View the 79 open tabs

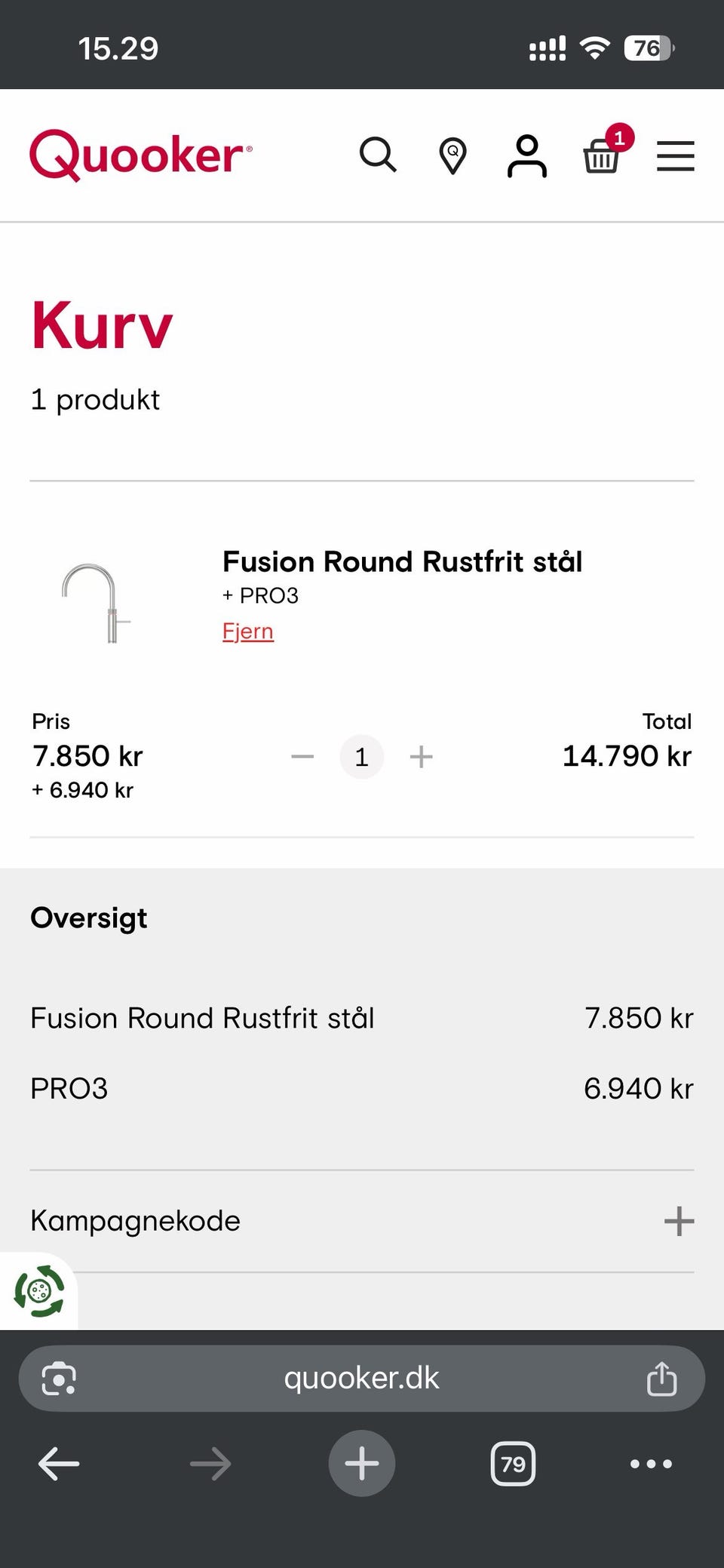(514, 1464)
